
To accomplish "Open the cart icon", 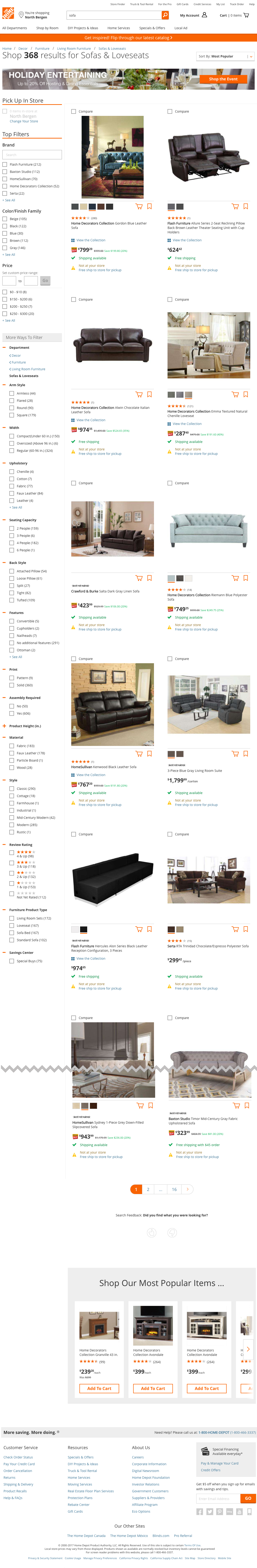I will point(246,15).
